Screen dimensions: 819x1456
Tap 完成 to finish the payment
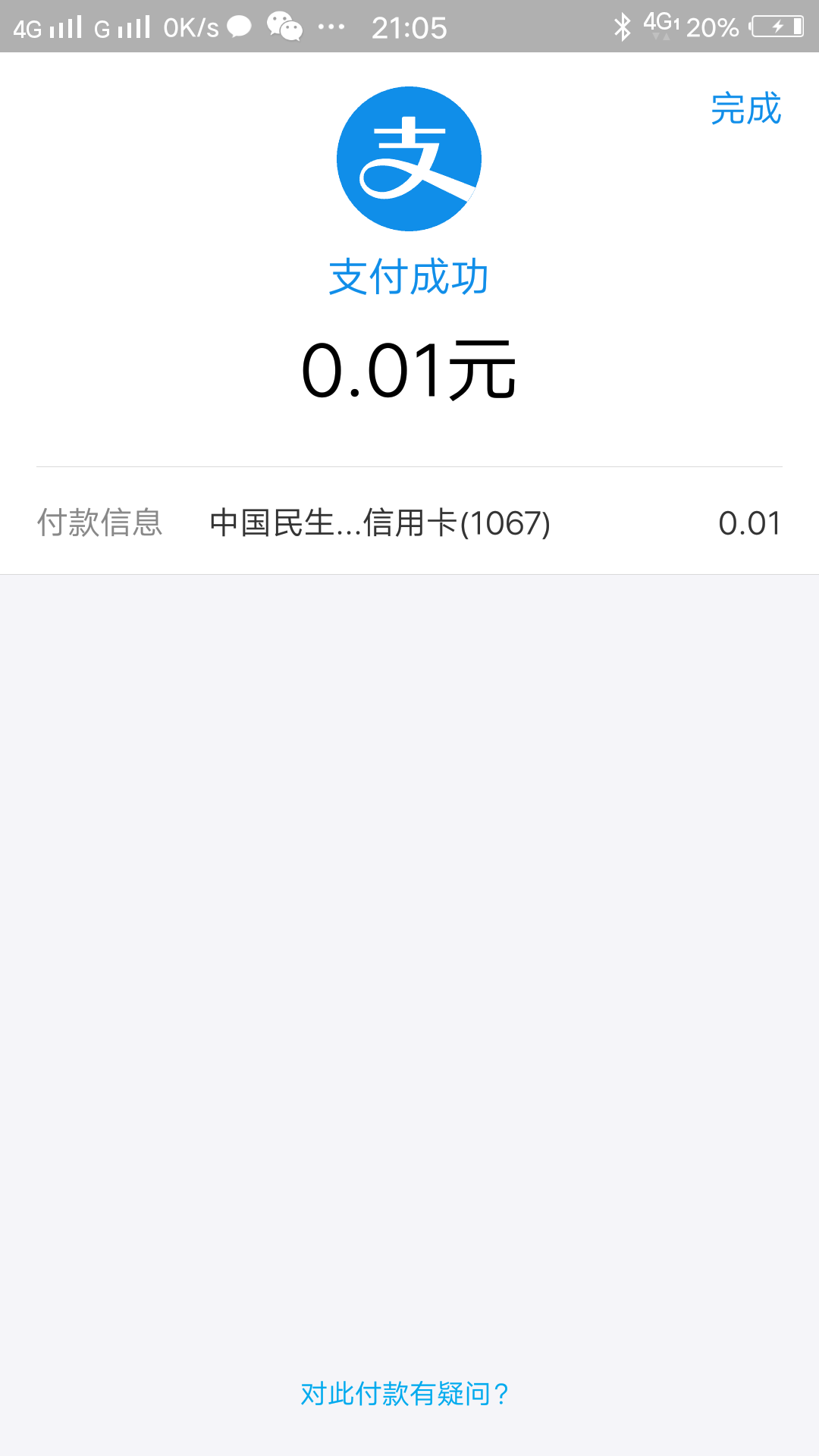coord(746,108)
